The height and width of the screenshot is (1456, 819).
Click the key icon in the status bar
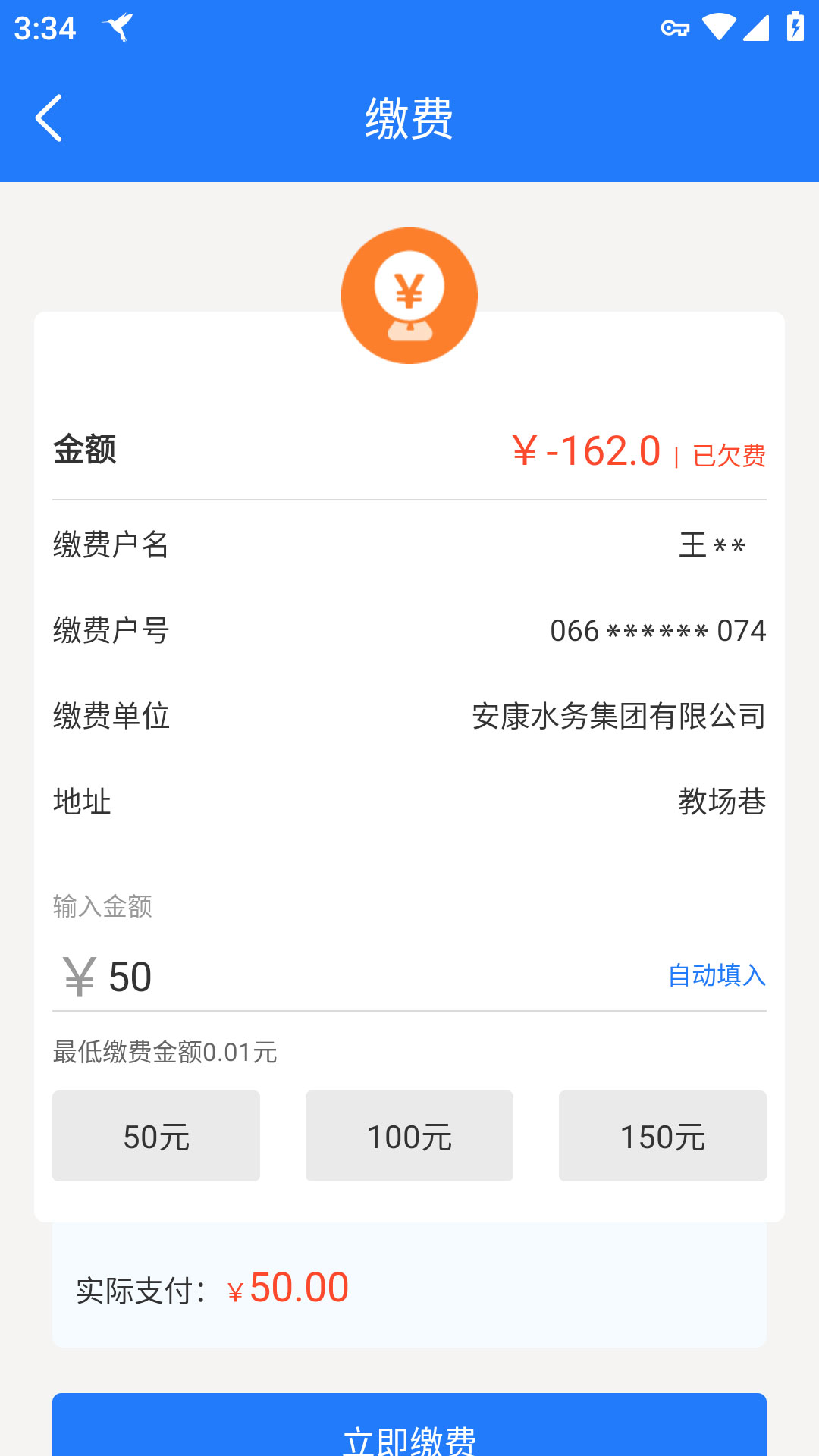click(673, 29)
